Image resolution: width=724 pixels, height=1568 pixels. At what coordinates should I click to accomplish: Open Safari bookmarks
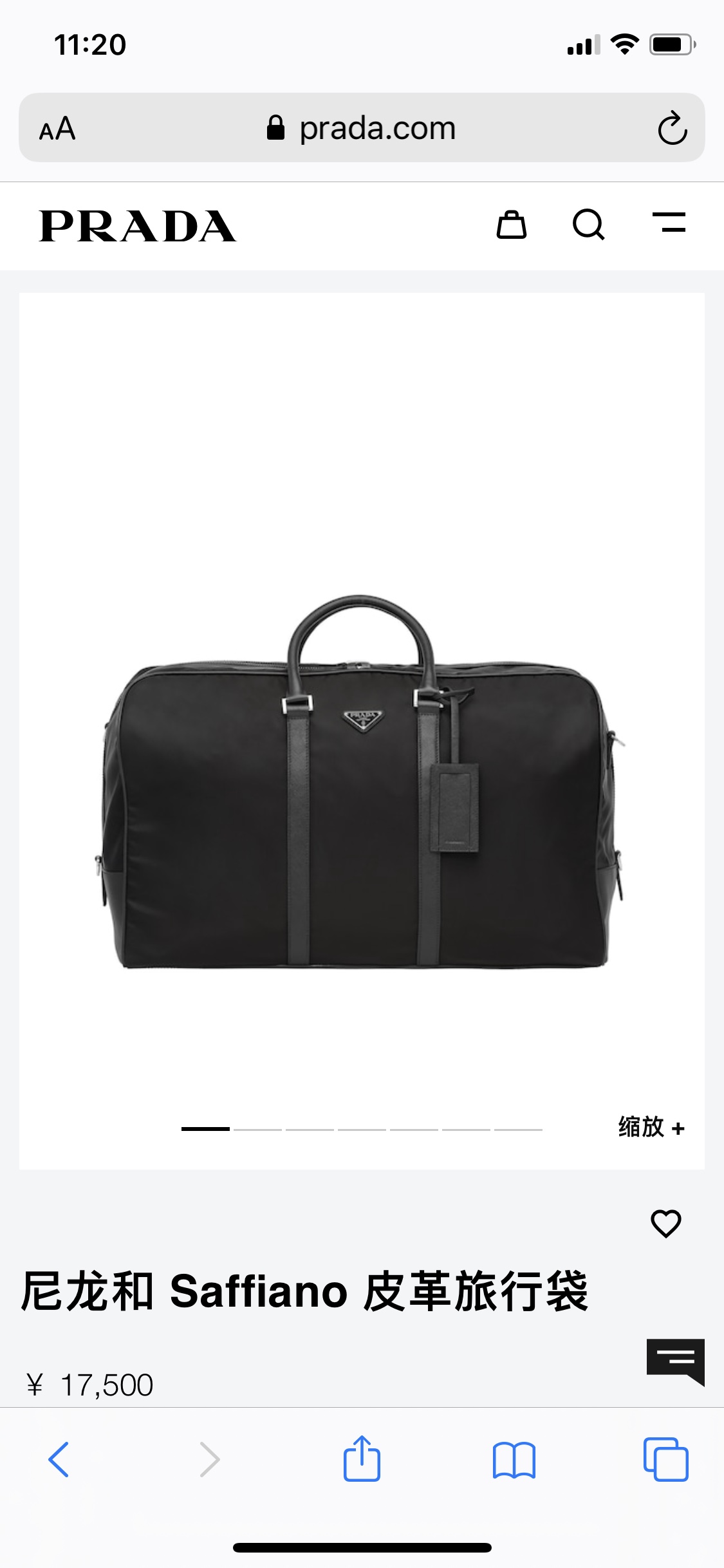click(x=514, y=1460)
